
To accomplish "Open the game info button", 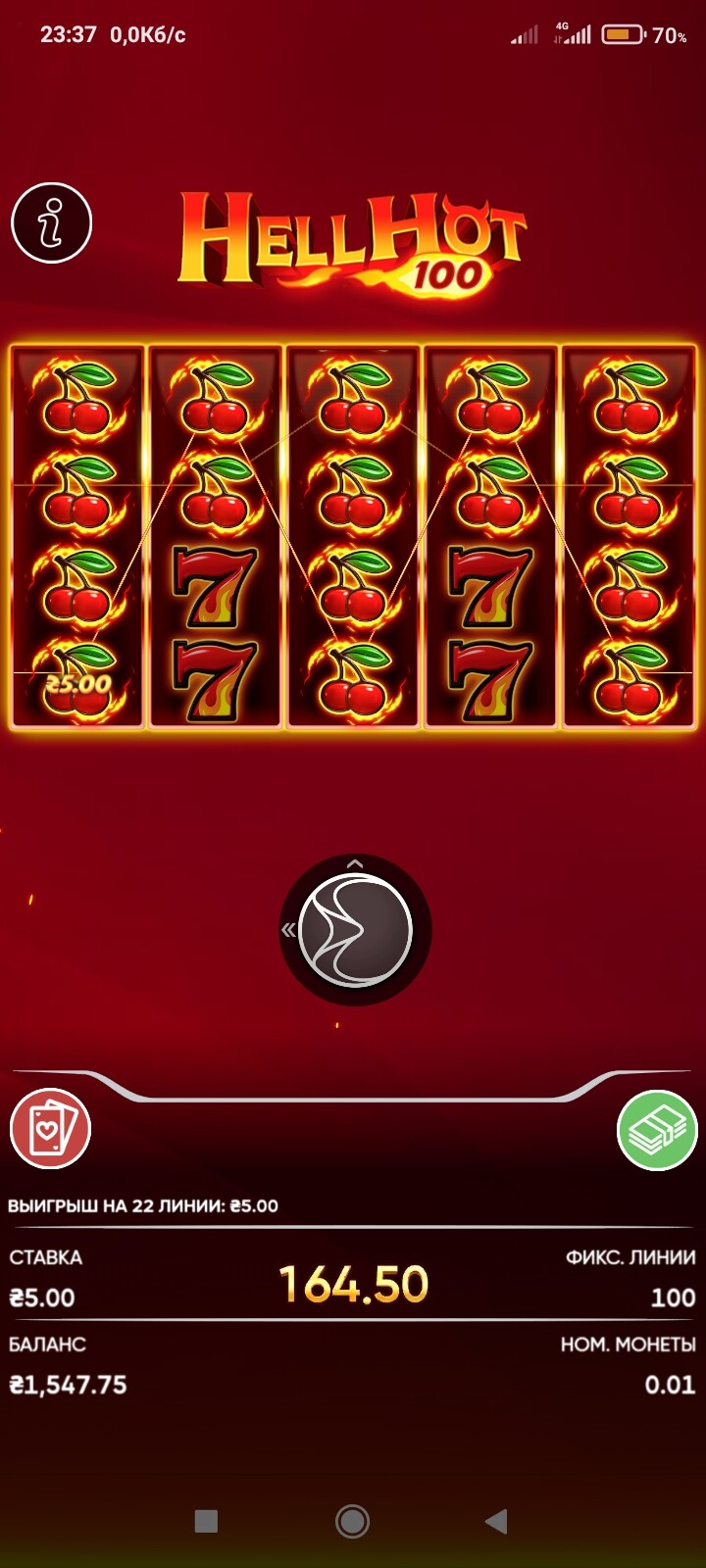I will coord(52,223).
